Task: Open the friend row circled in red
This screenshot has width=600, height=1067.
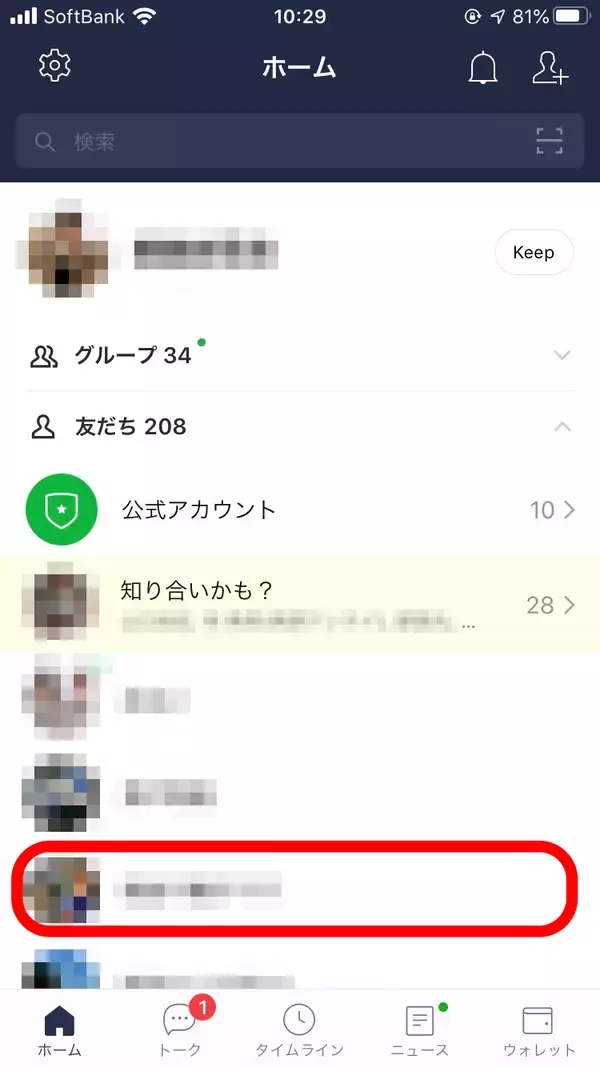Action: 300,890
